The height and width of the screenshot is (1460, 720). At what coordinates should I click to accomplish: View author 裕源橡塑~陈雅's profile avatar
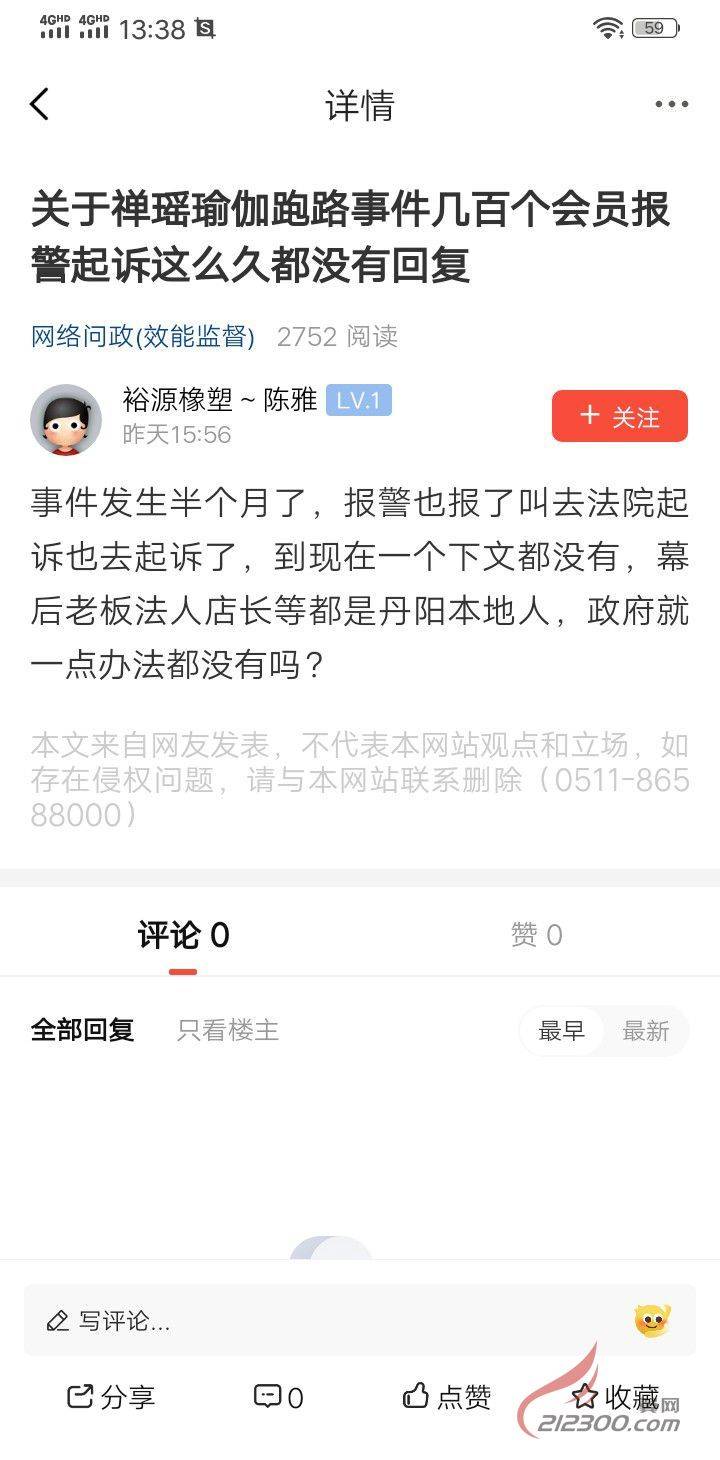(66, 420)
